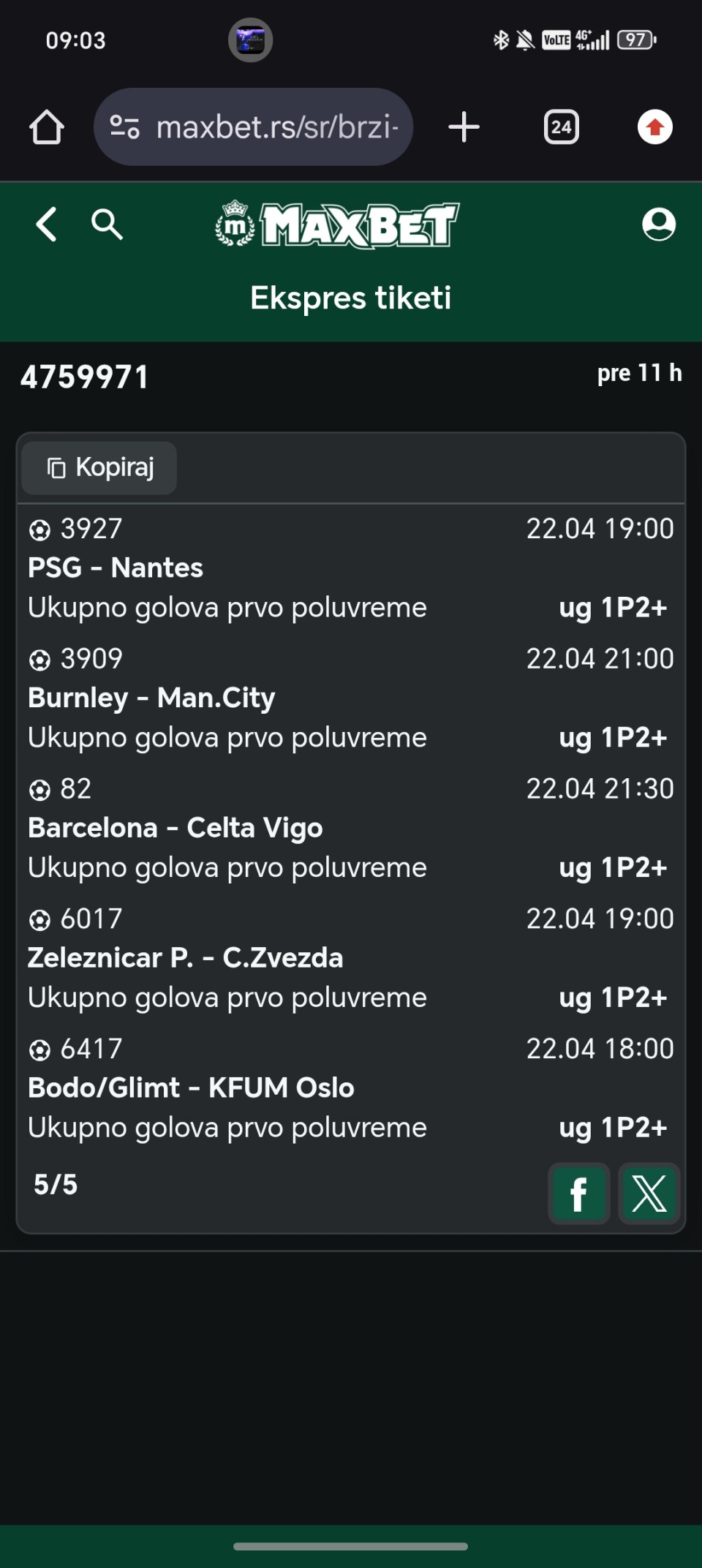Open the browser update menu icon

[x=654, y=127]
